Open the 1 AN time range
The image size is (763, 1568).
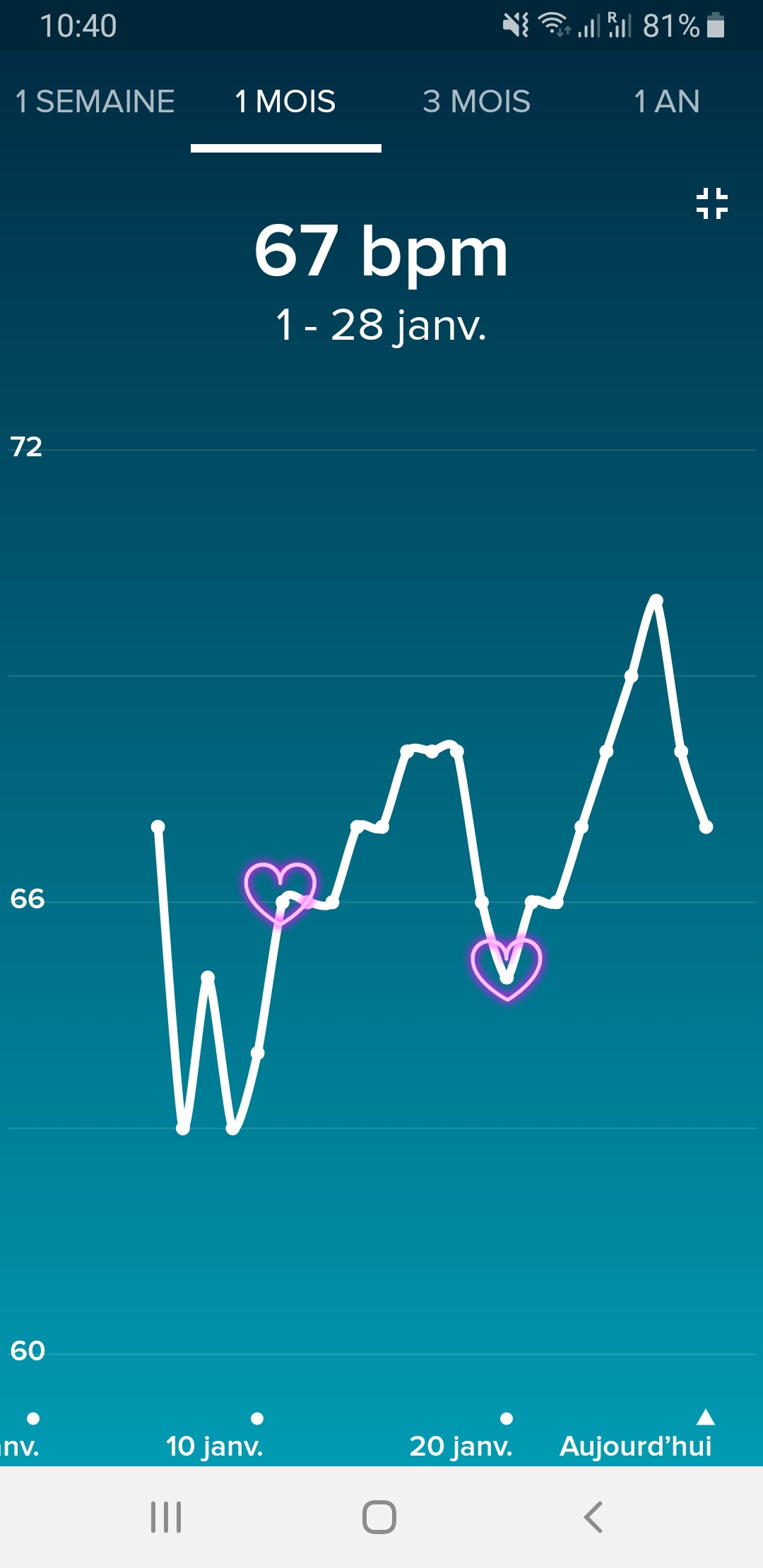point(666,102)
